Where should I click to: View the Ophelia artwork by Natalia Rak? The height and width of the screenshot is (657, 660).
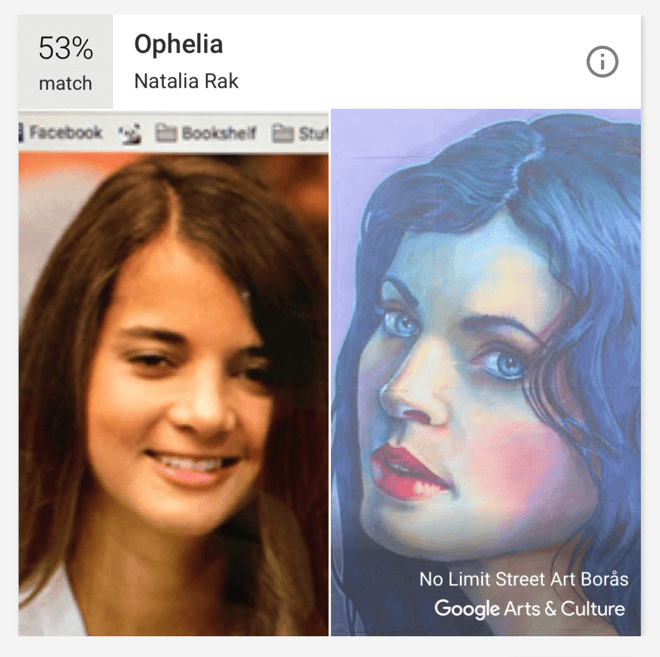coord(485,372)
